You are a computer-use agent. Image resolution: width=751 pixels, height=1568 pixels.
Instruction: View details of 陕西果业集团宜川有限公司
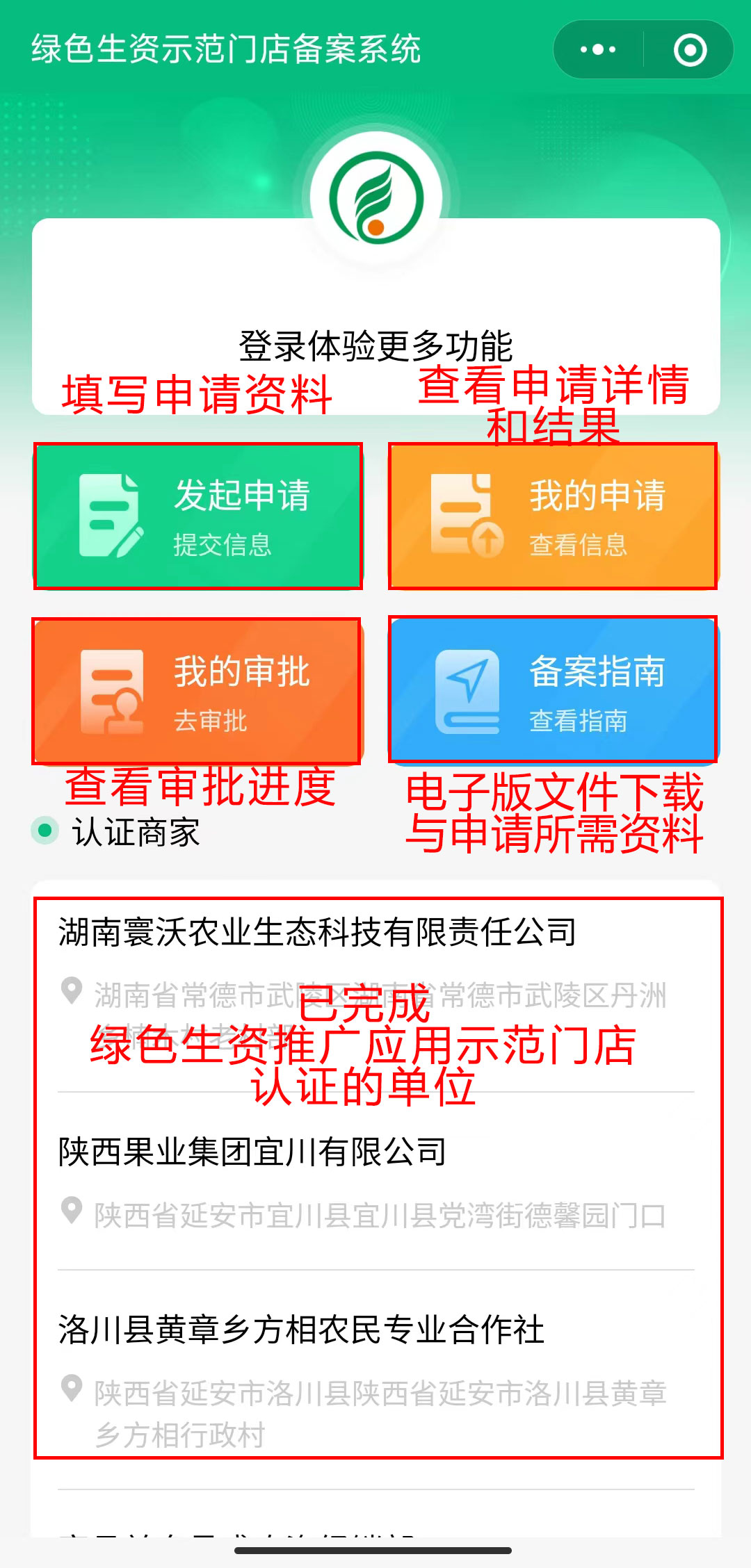pyautogui.click(x=252, y=1152)
